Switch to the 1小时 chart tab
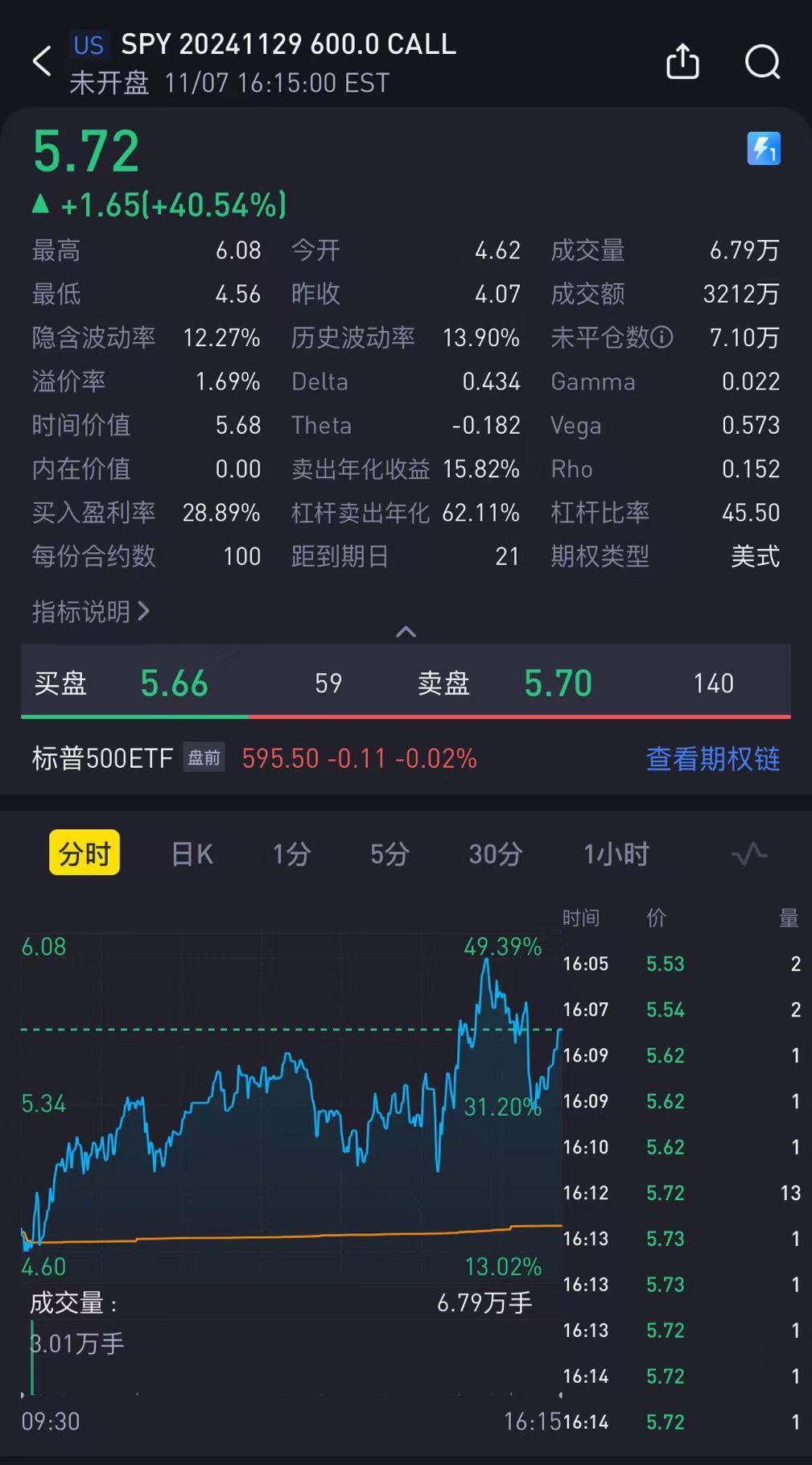812x1465 pixels. (616, 854)
